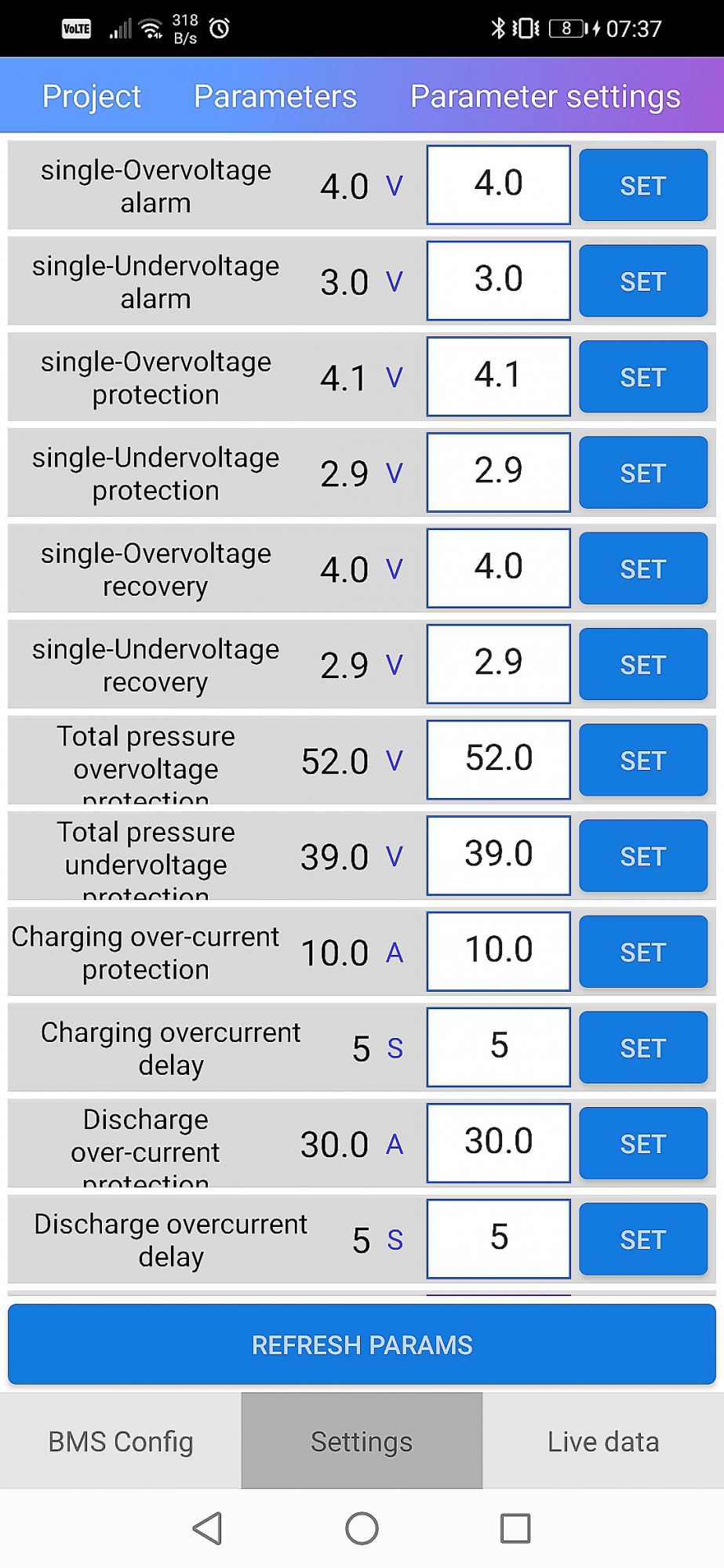Select the Parameter settings tab
Viewport: 724px width, 1568px height.
tap(545, 96)
